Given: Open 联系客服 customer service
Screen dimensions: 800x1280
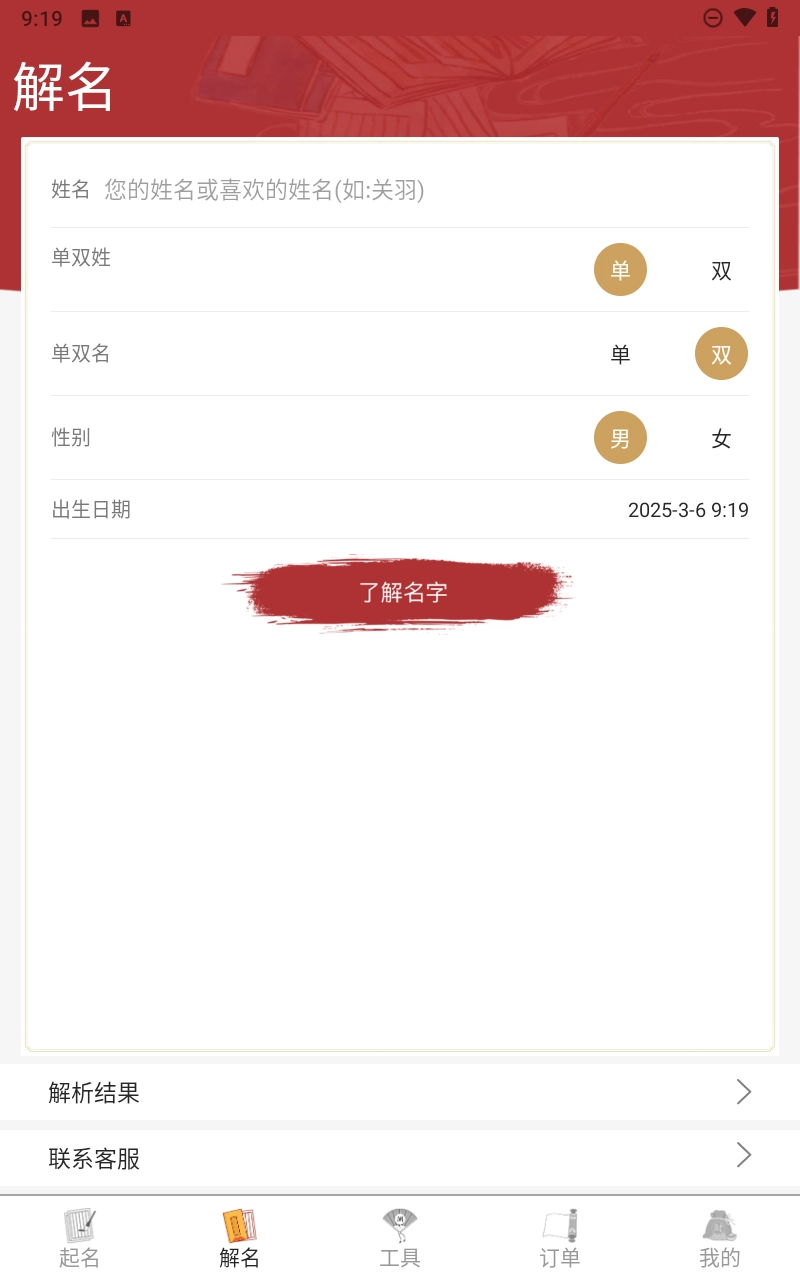Looking at the screenshot, I should [400, 1158].
